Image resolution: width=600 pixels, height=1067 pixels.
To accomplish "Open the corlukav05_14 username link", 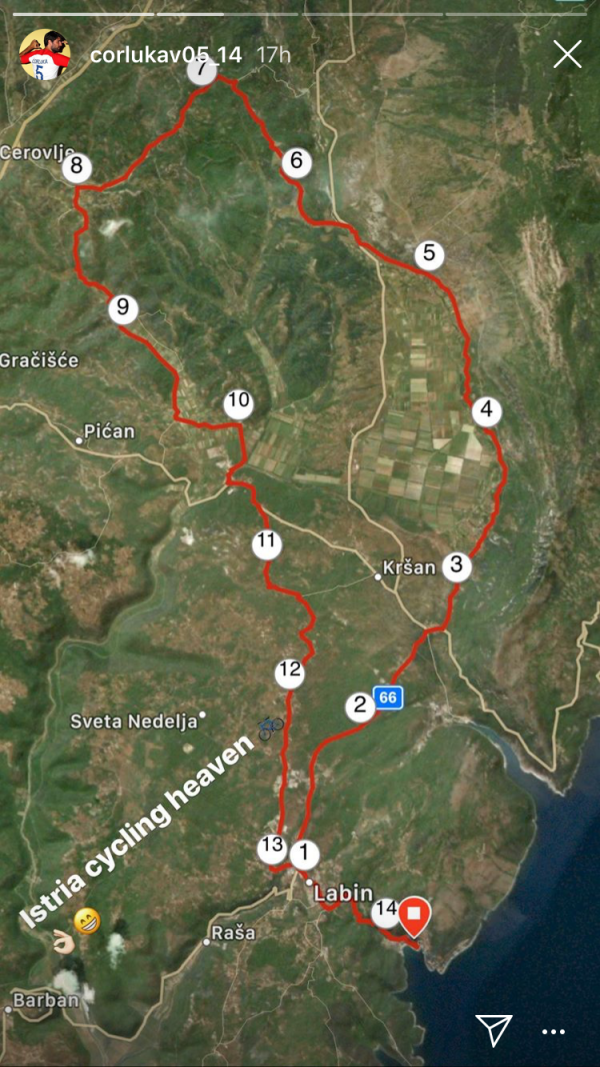I will coord(166,54).
